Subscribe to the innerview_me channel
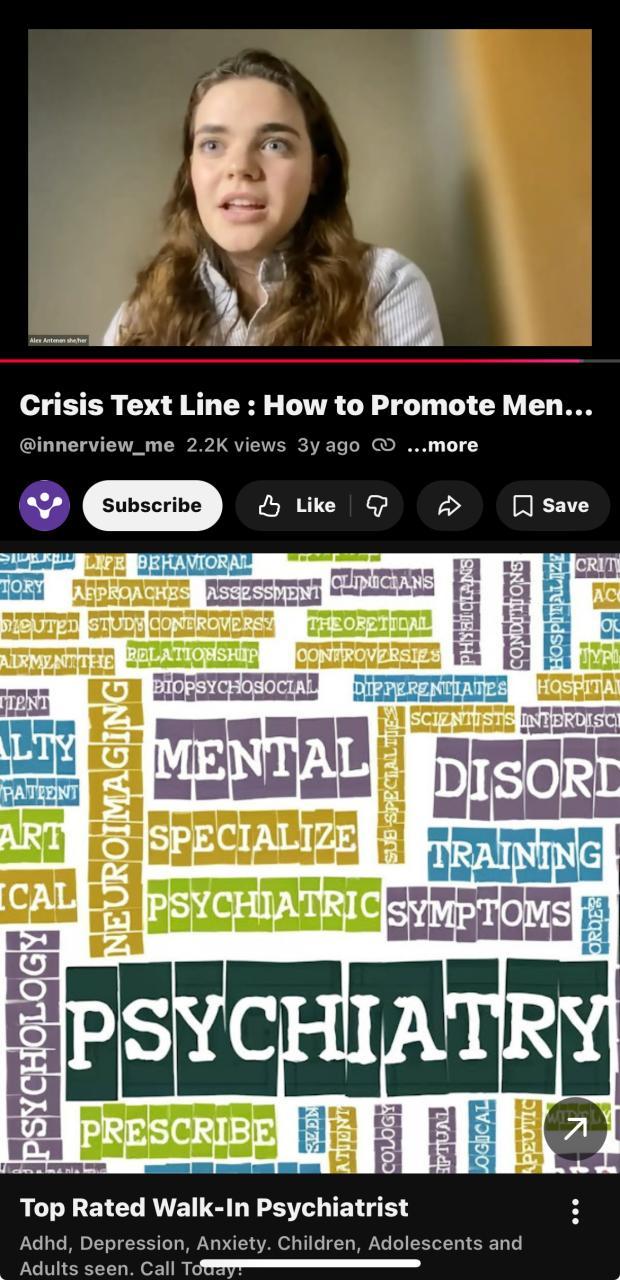Viewport: 620px width, 1280px height. click(x=152, y=505)
